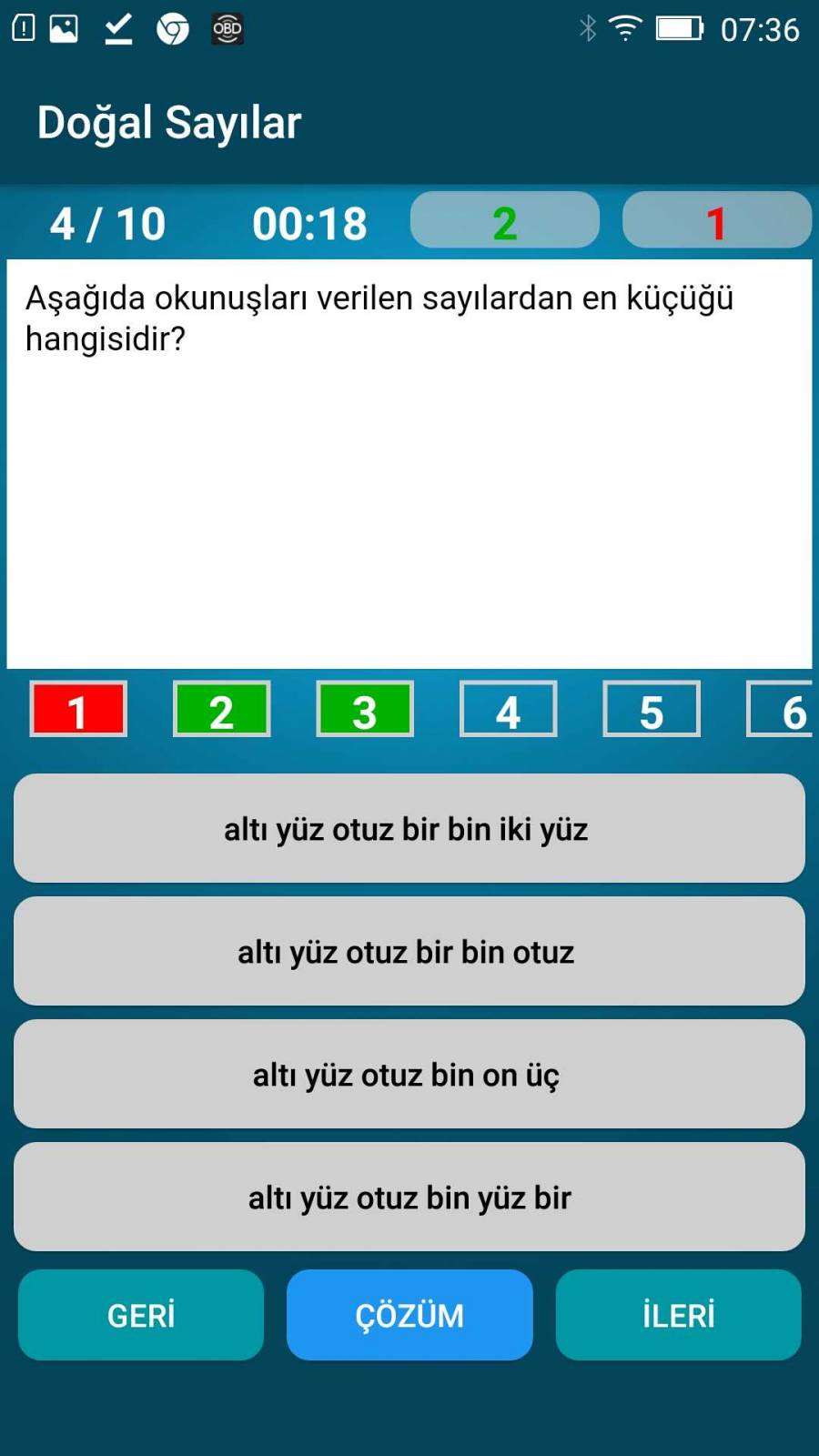Screen dimensions: 819x1456
Task: Select answer 'altı yüz otuz bir bin iki yüz'
Action: pyautogui.click(x=409, y=828)
